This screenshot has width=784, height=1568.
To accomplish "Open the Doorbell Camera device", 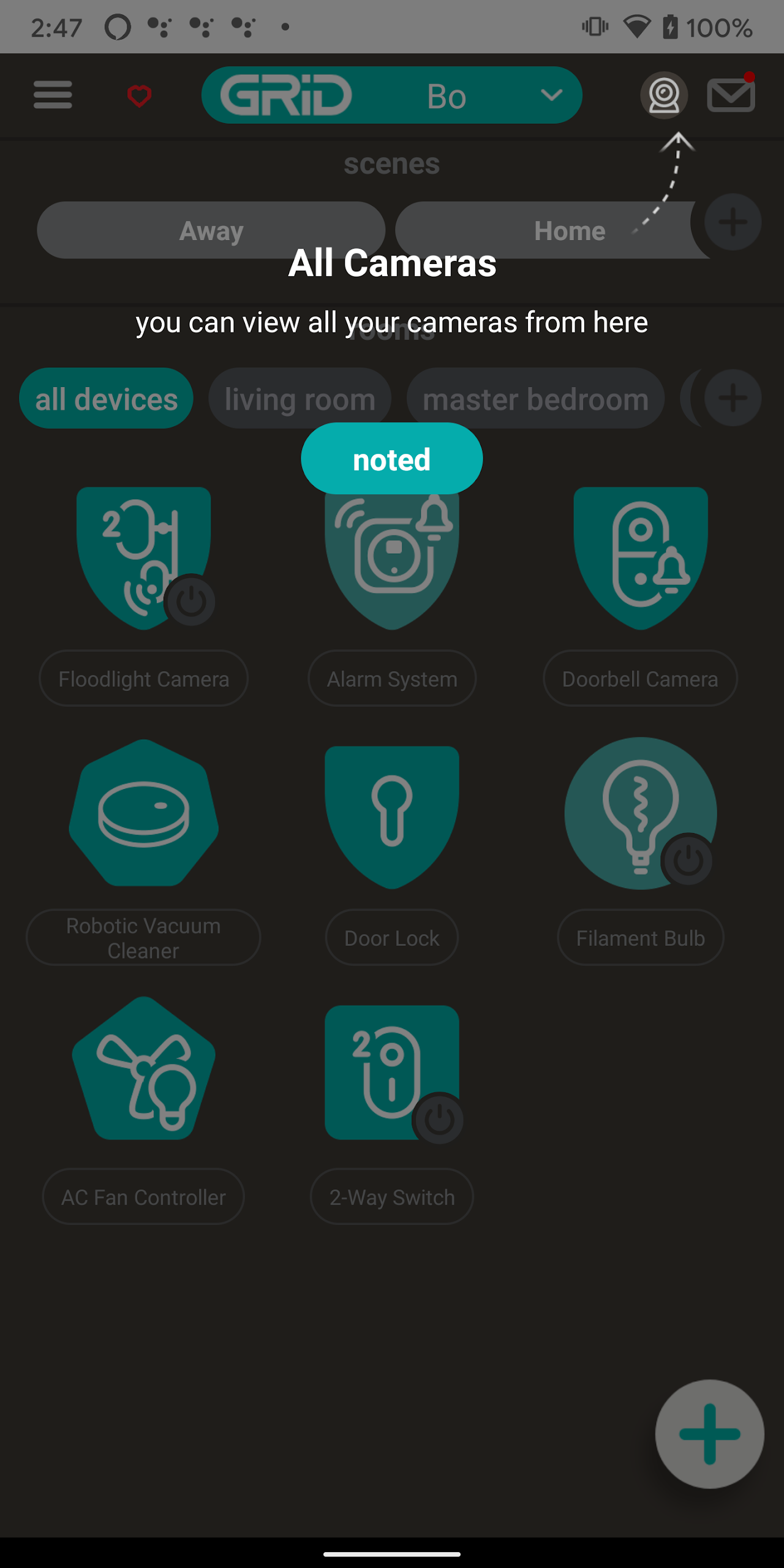I will pyautogui.click(x=639, y=557).
